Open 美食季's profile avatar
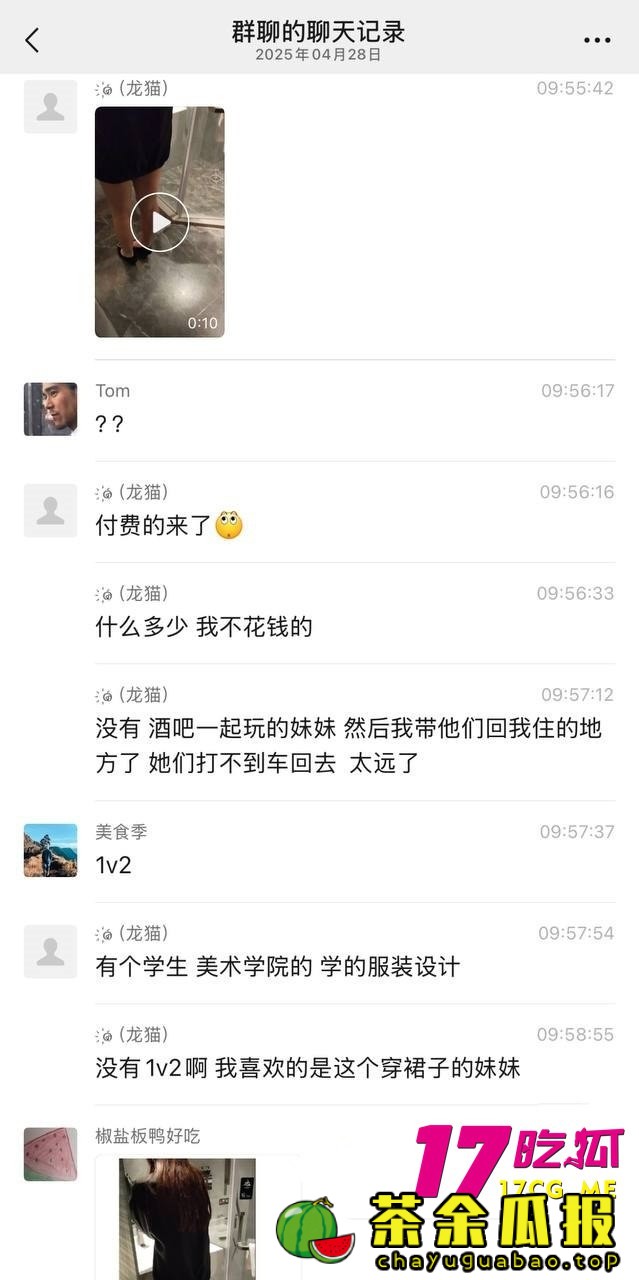This screenshot has width=639, height=1280. pos(50,850)
